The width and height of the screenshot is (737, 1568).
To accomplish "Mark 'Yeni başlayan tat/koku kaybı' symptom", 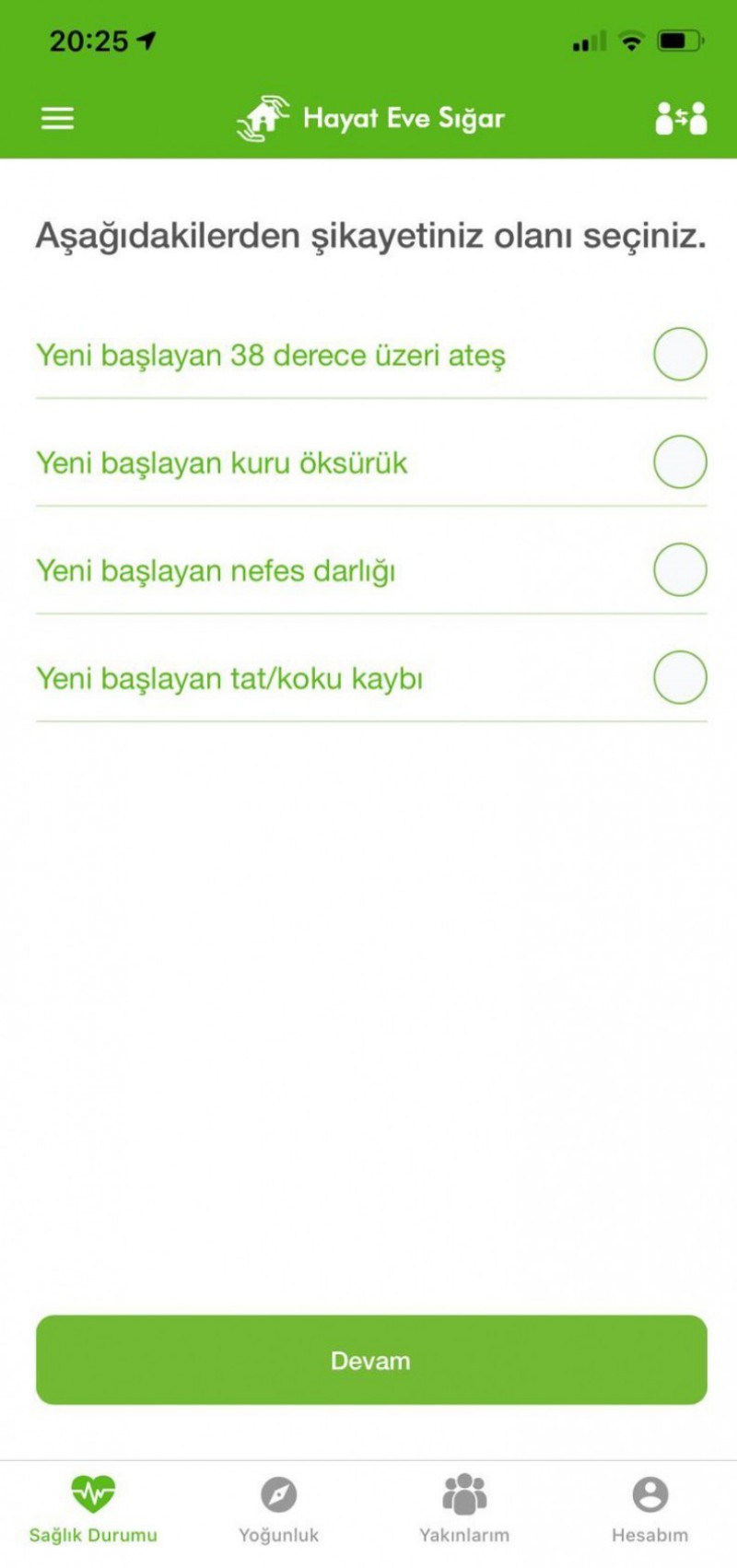I will coord(680,678).
